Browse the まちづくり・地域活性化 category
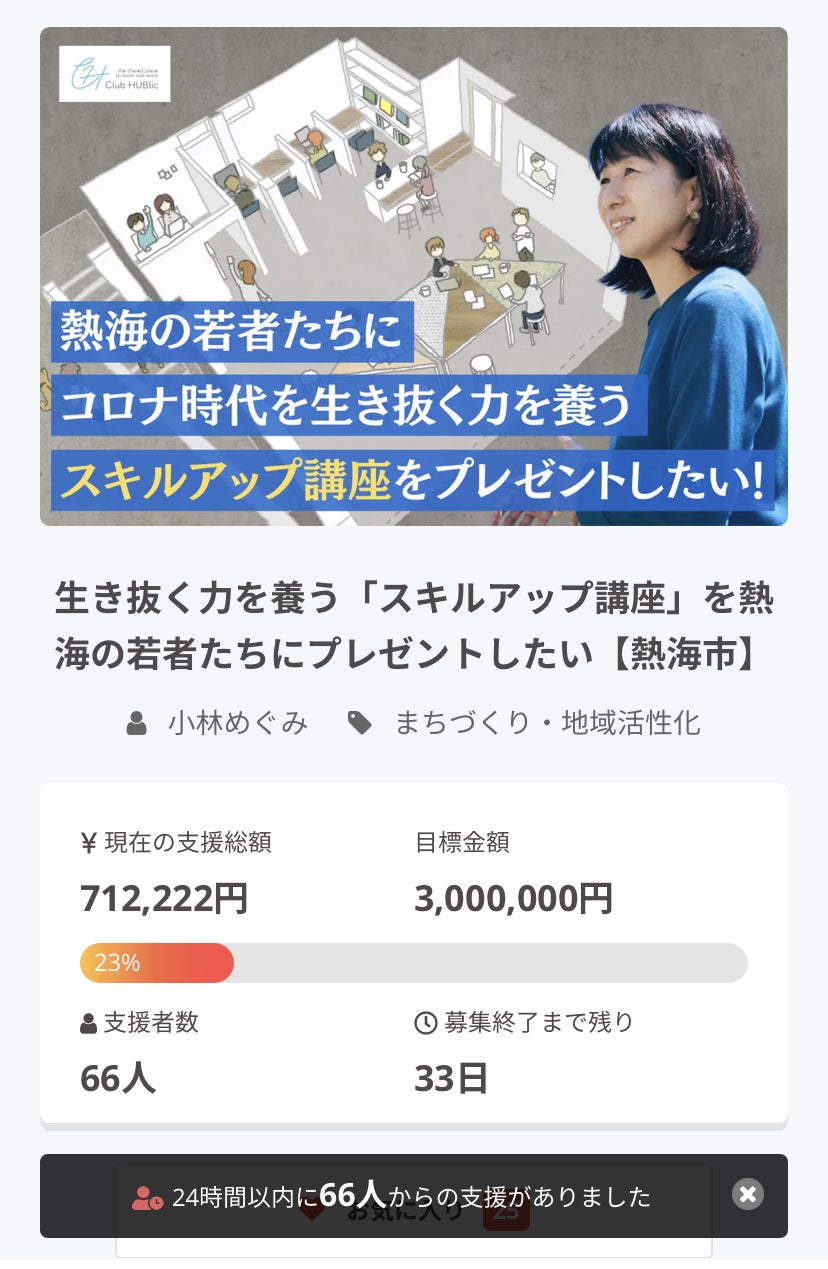The height and width of the screenshot is (1269, 828). click(546, 722)
